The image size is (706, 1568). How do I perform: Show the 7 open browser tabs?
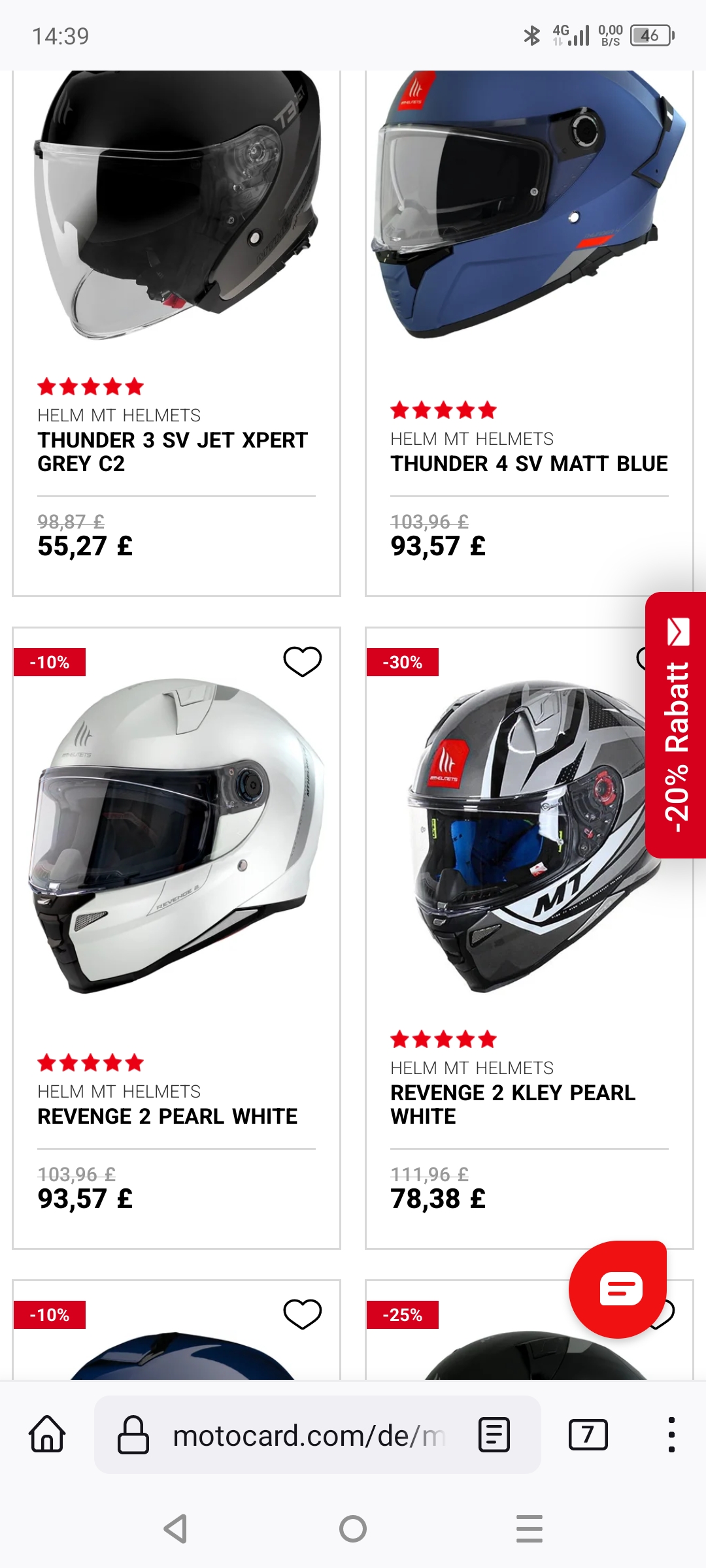(588, 1435)
